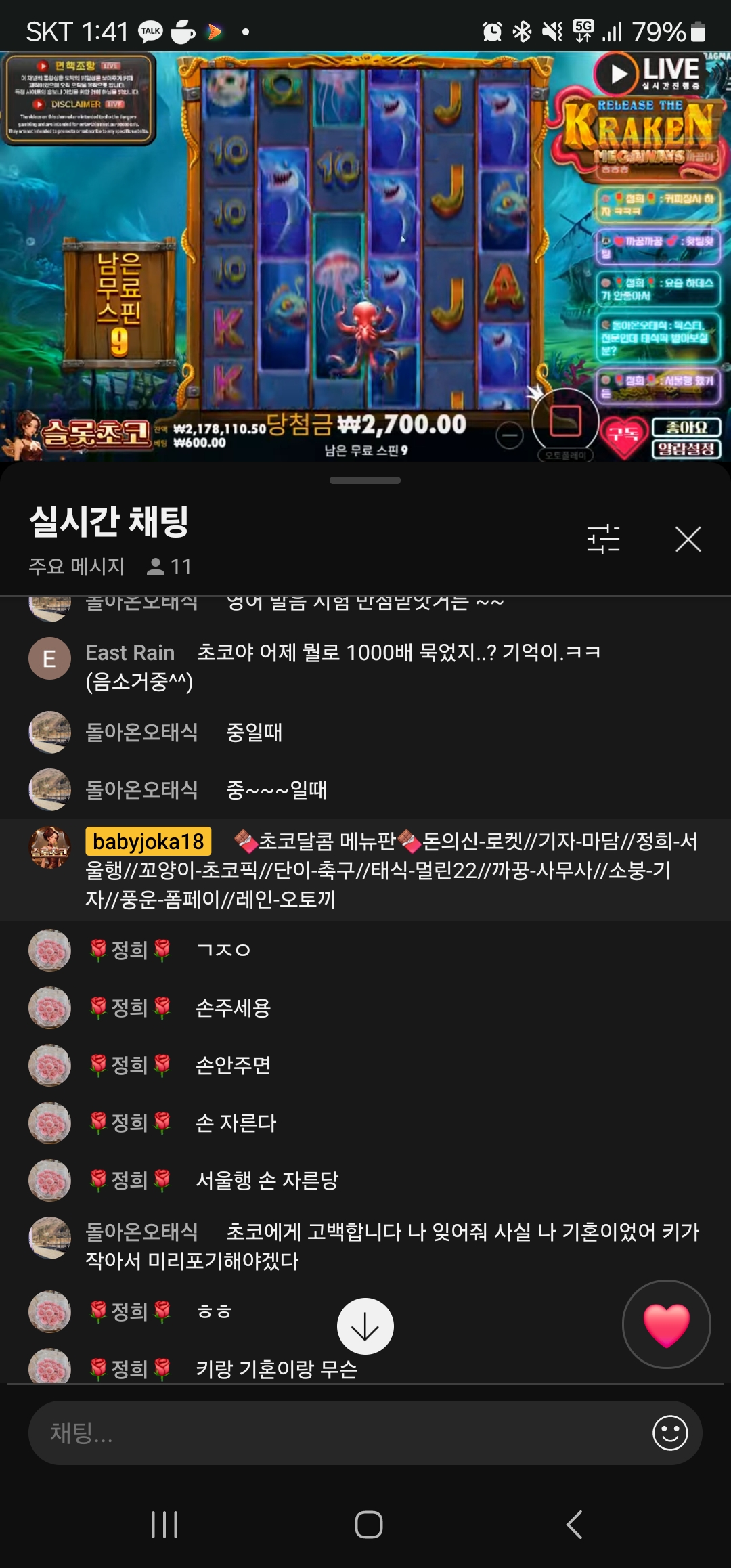Go back using system navigation
Screen dimensions: 731x1568
point(574,1525)
